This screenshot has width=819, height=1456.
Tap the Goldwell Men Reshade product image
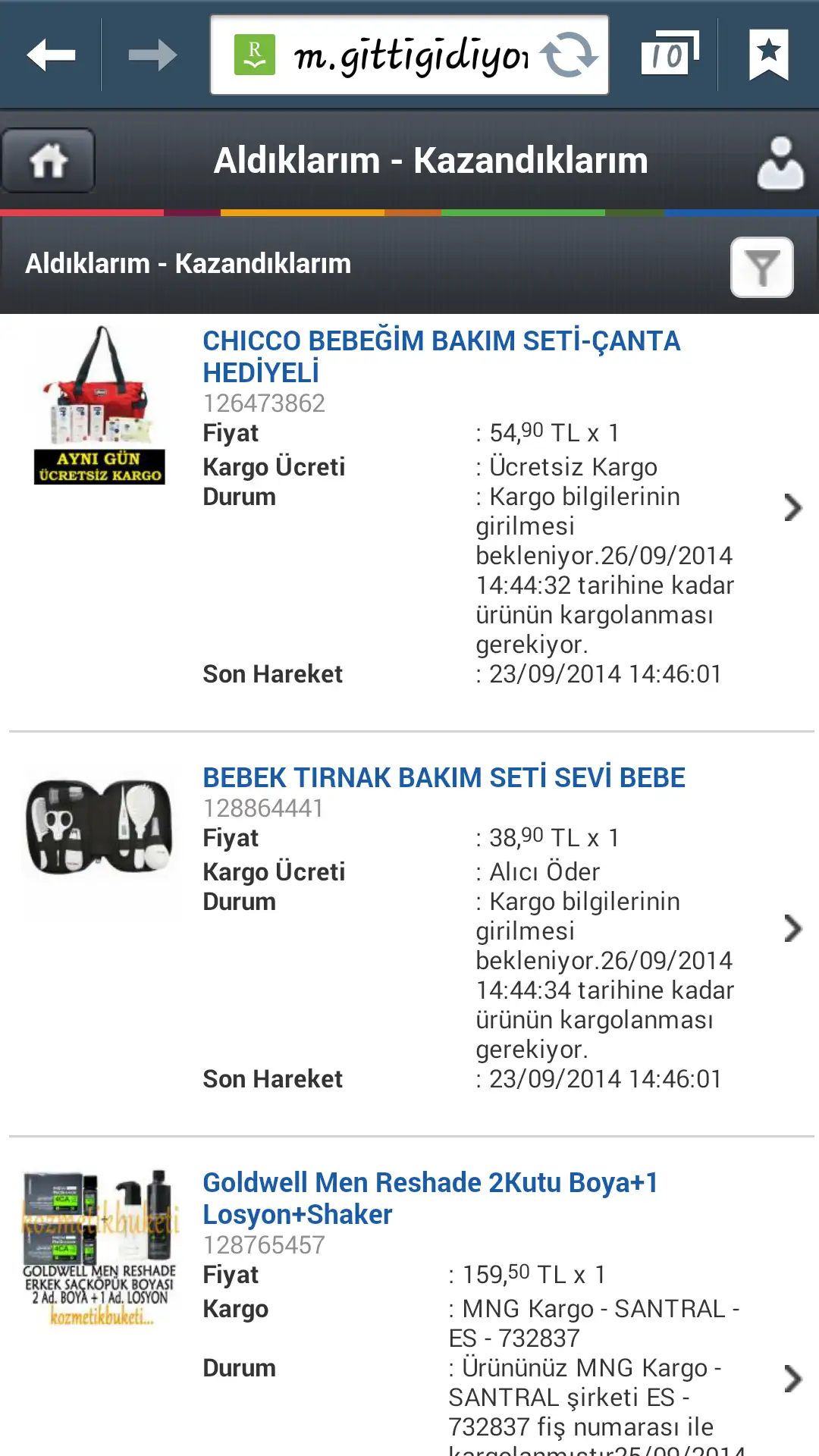pos(99,1247)
